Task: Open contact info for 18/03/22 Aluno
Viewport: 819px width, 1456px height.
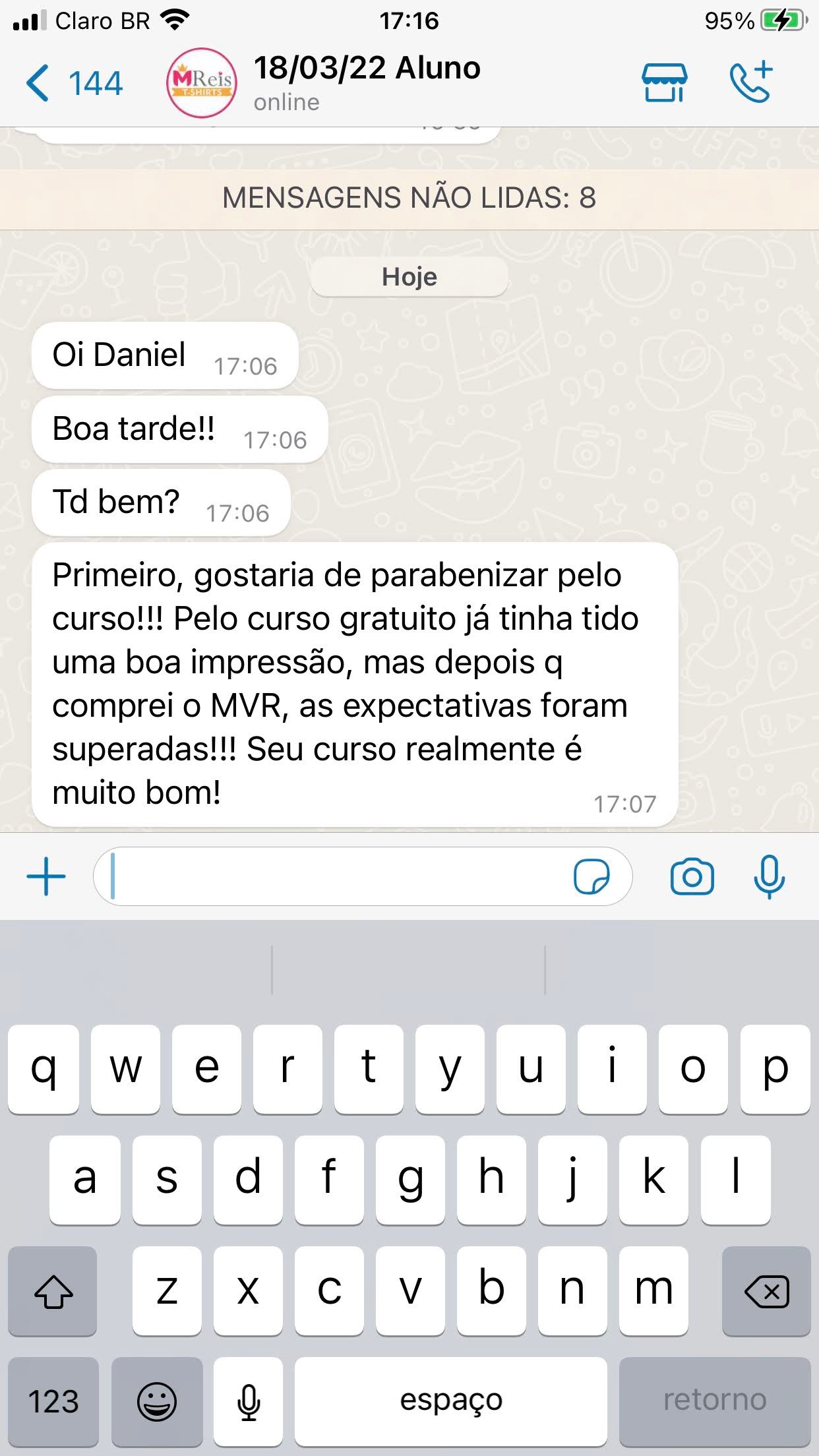Action: [367, 82]
